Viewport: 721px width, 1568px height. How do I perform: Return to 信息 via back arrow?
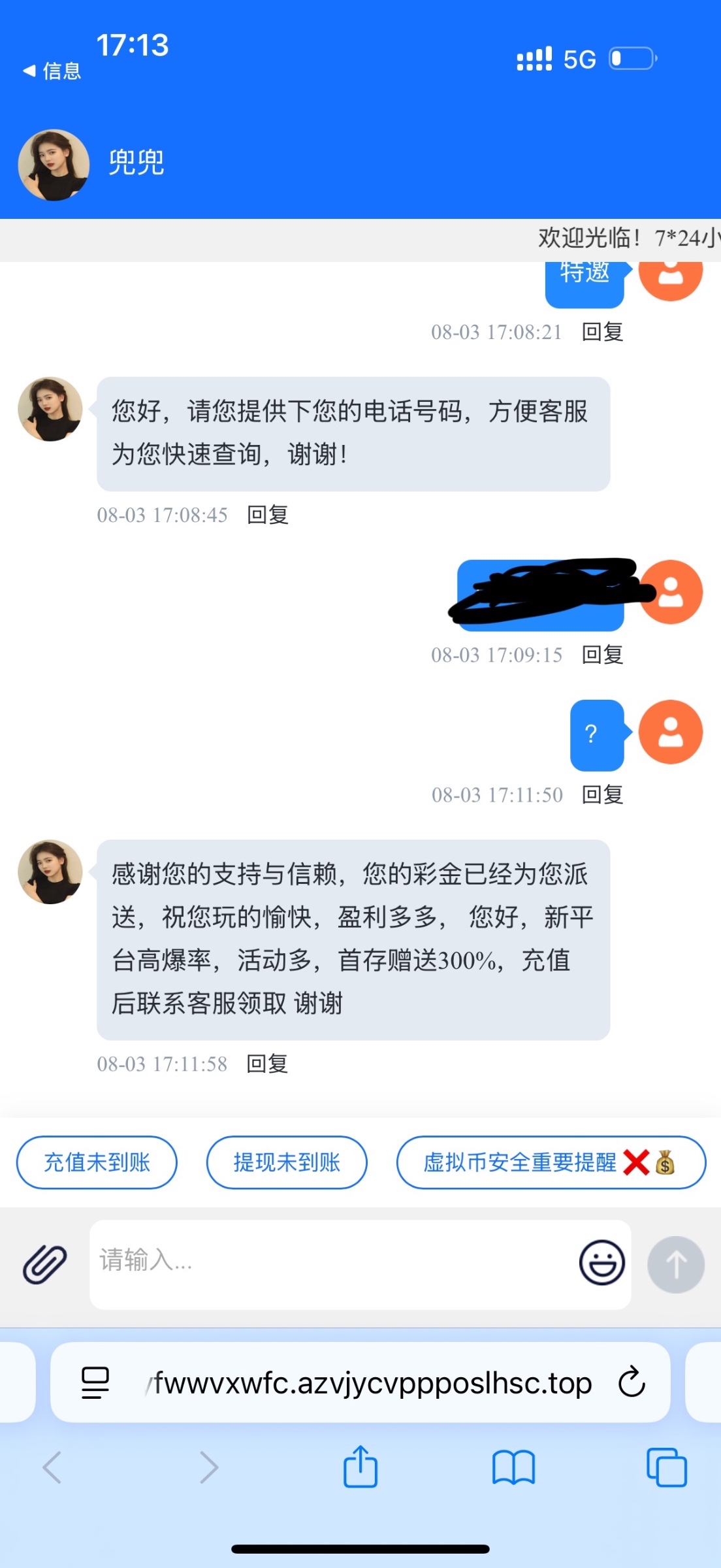coord(52,71)
